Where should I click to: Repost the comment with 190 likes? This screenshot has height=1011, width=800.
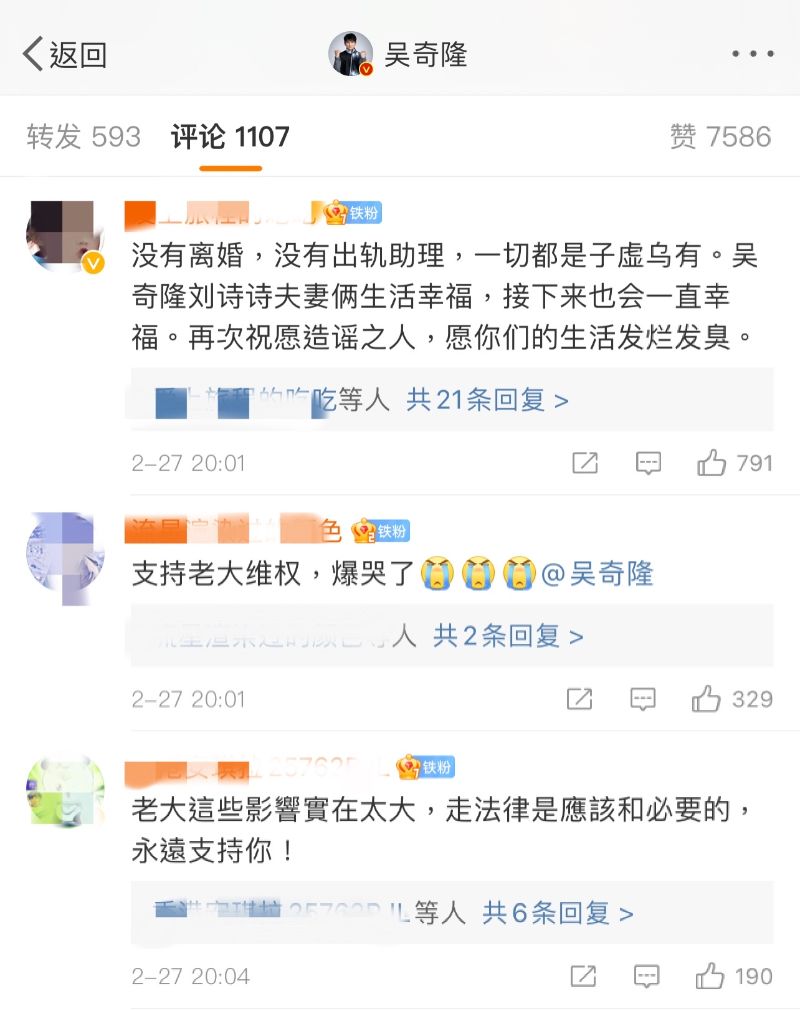(x=584, y=976)
